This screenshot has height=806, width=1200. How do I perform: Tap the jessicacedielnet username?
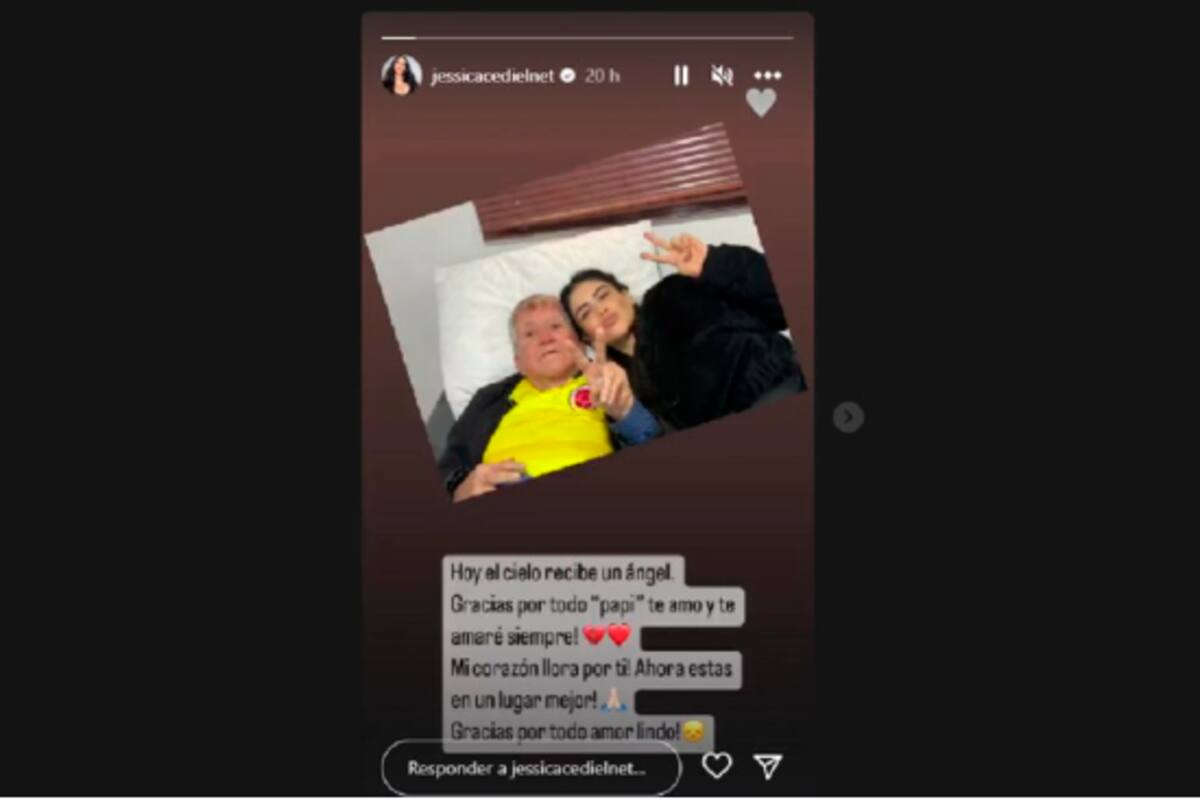coord(492,75)
